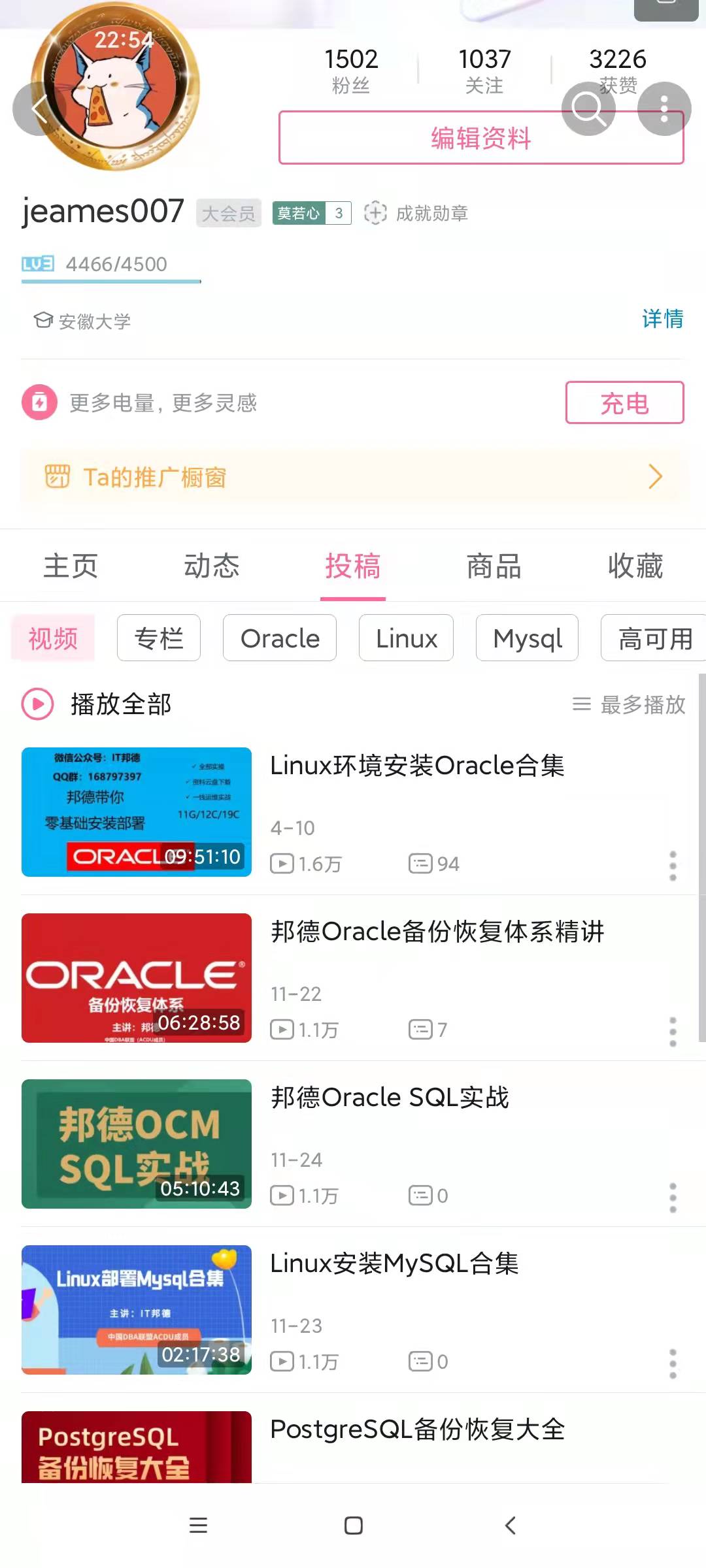The image size is (706, 1568).
Task: Open the three-dot overflow menu at top
Action: tap(664, 108)
